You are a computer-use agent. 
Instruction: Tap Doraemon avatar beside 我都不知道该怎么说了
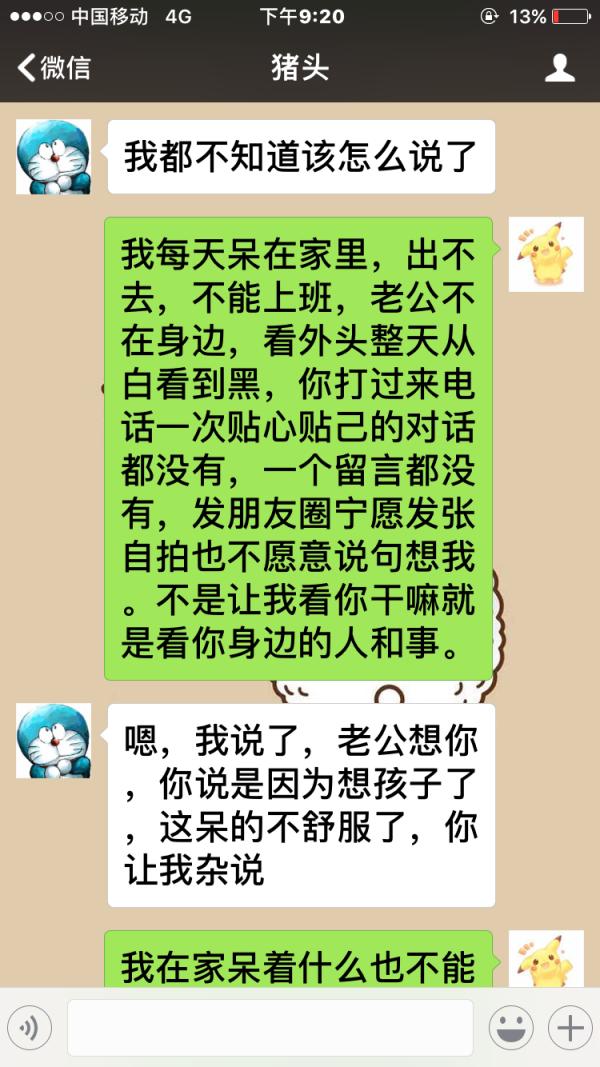point(53,157)
